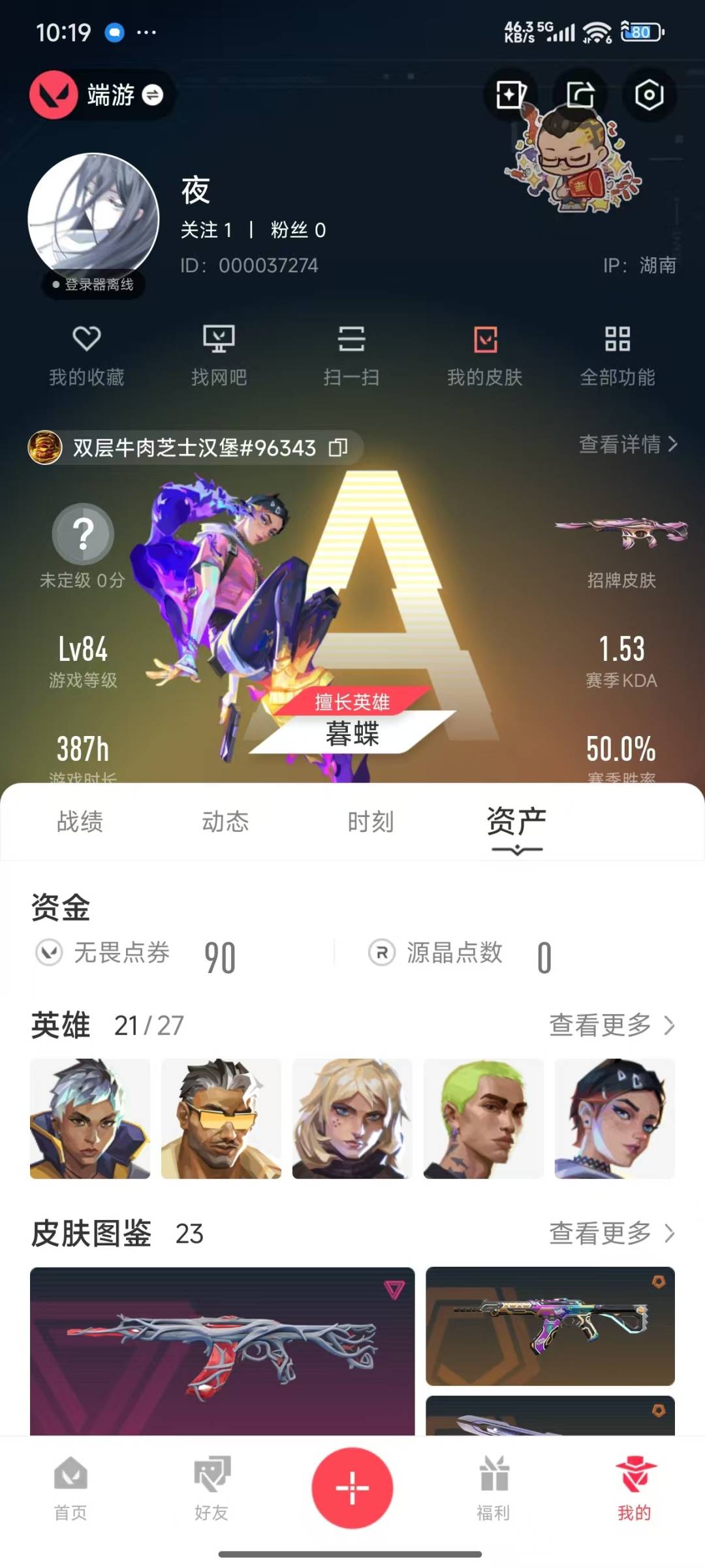Switch to the 动态 tab

(x=225, y=822)
